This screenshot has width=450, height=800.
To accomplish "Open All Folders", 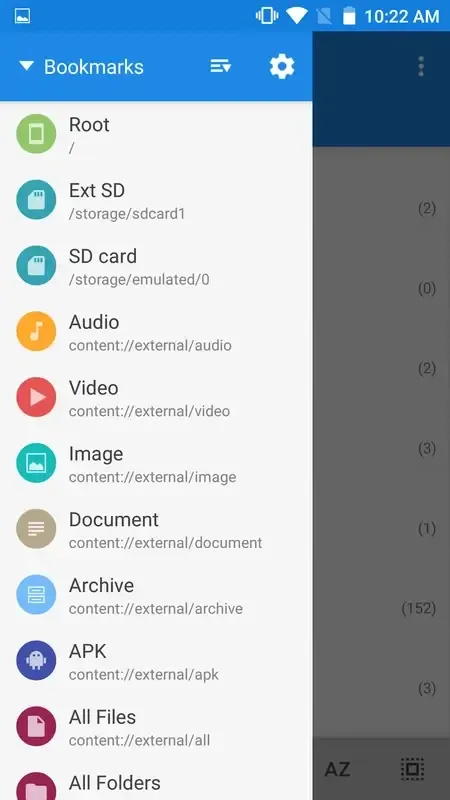I will 156,780.
